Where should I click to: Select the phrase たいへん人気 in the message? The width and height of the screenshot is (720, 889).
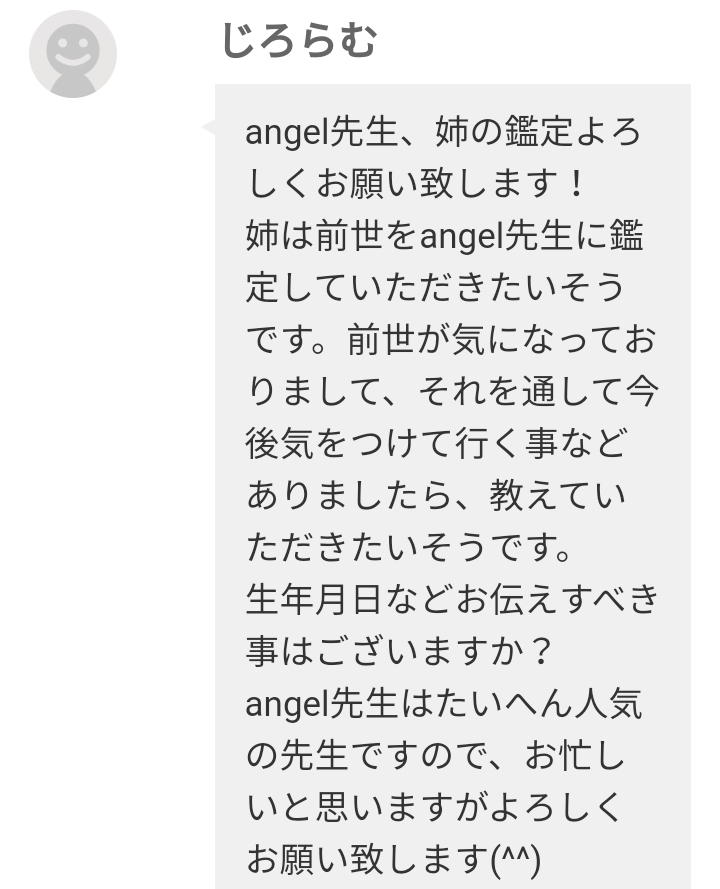540,705
